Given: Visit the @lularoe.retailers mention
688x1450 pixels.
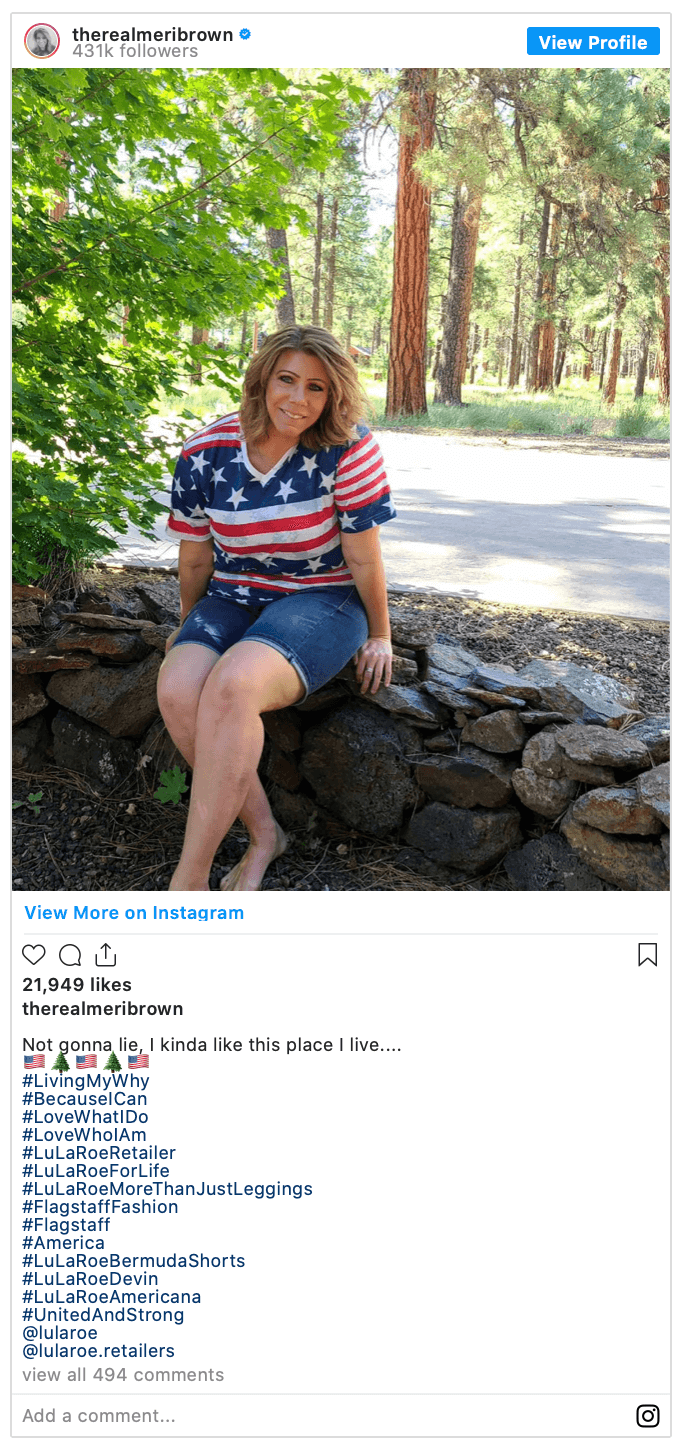Looking at the screenshot, I should 98,1351.
